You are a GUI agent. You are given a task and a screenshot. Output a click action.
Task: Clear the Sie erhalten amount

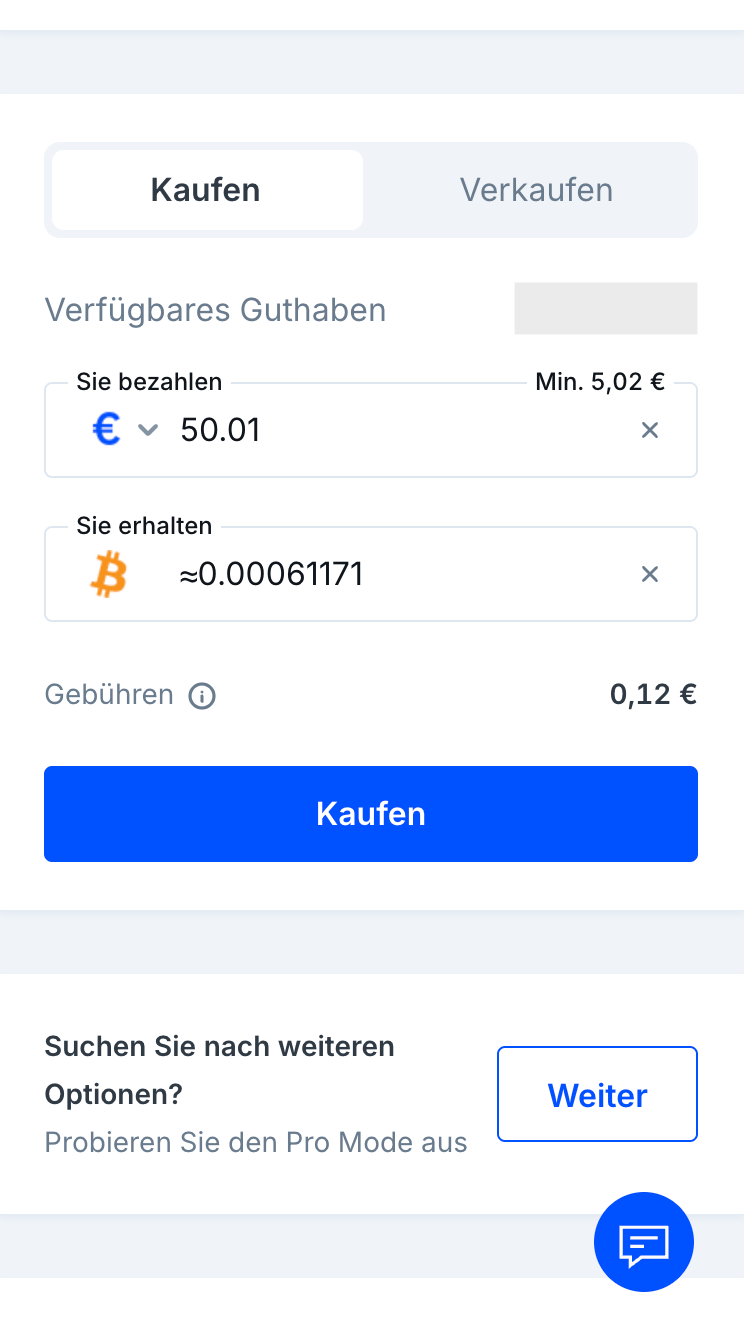[650, 574]
